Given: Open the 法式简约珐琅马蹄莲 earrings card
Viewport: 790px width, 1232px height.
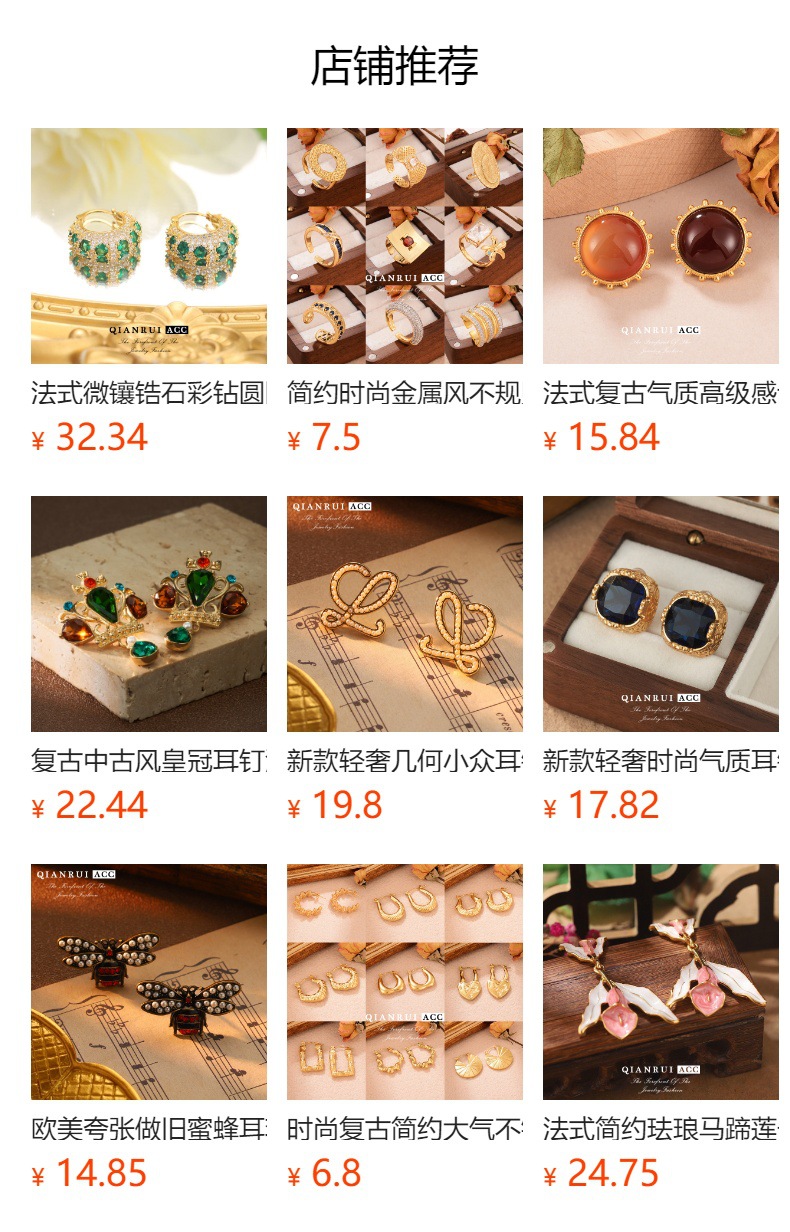Looking at the screenshot, I should point(661,1028).
